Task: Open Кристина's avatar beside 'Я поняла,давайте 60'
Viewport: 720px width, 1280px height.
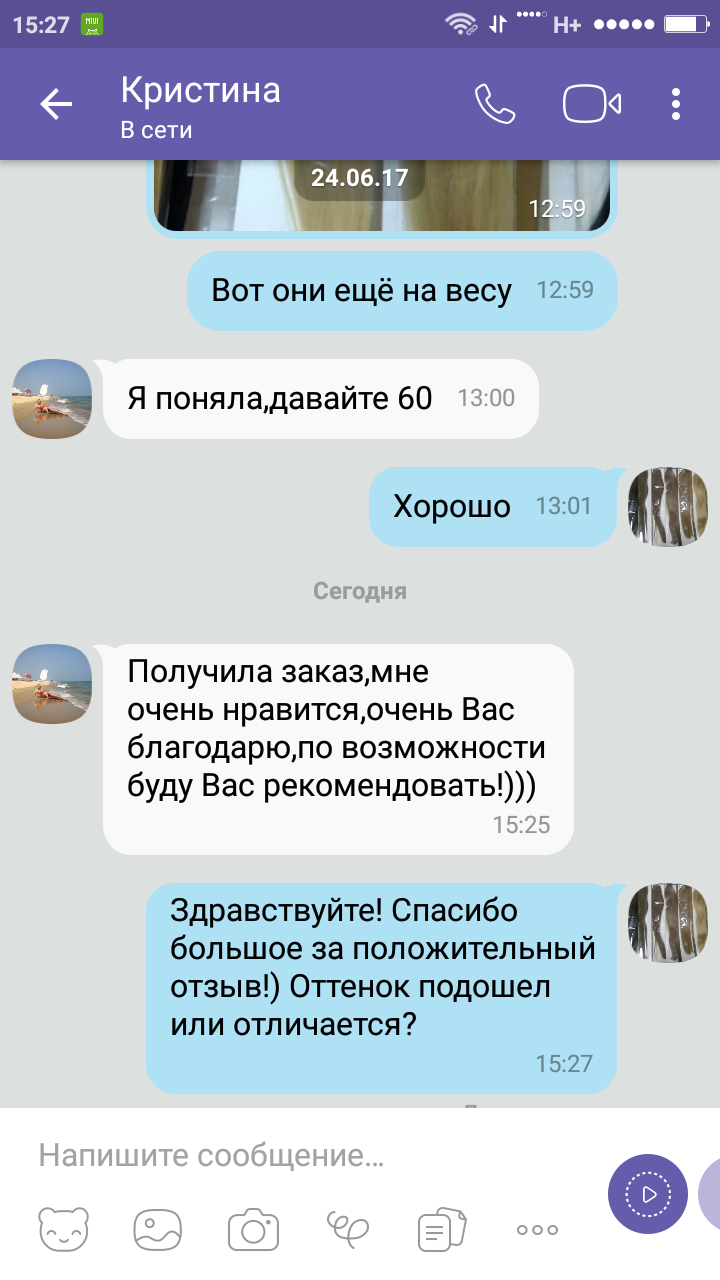Action: [x=52, y=399]
